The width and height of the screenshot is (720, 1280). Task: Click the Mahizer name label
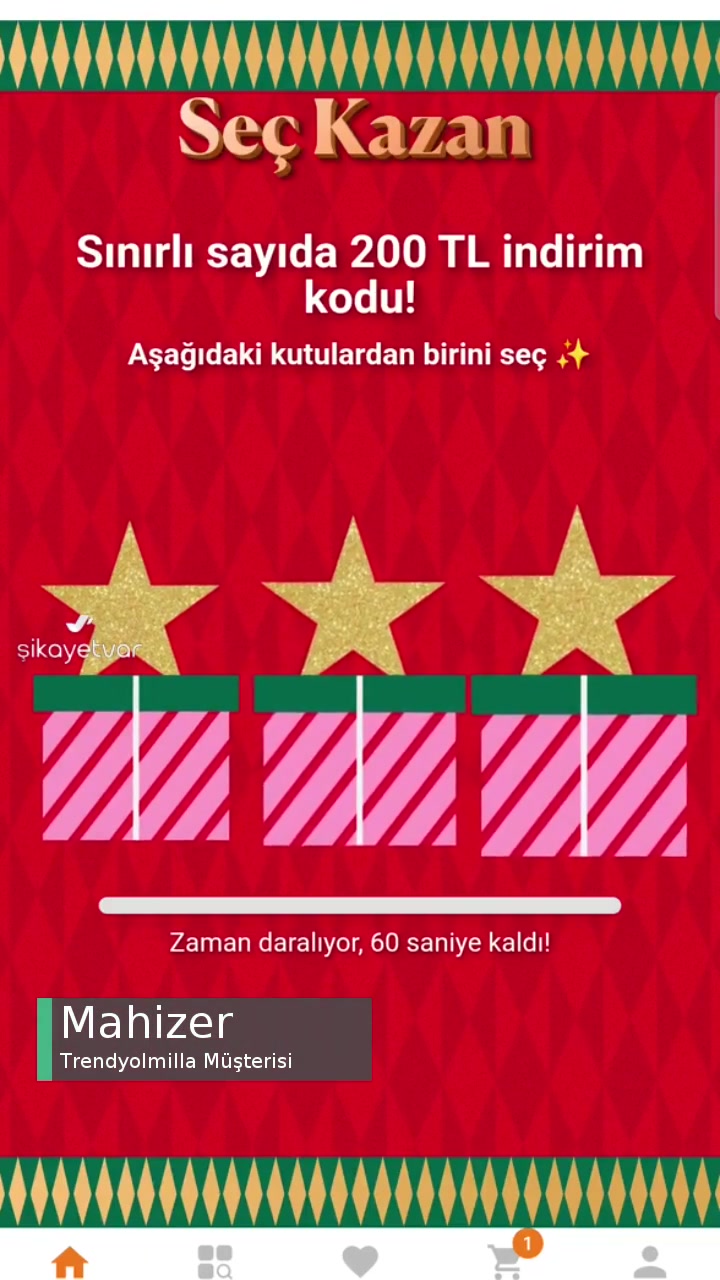coord(146,1021)
